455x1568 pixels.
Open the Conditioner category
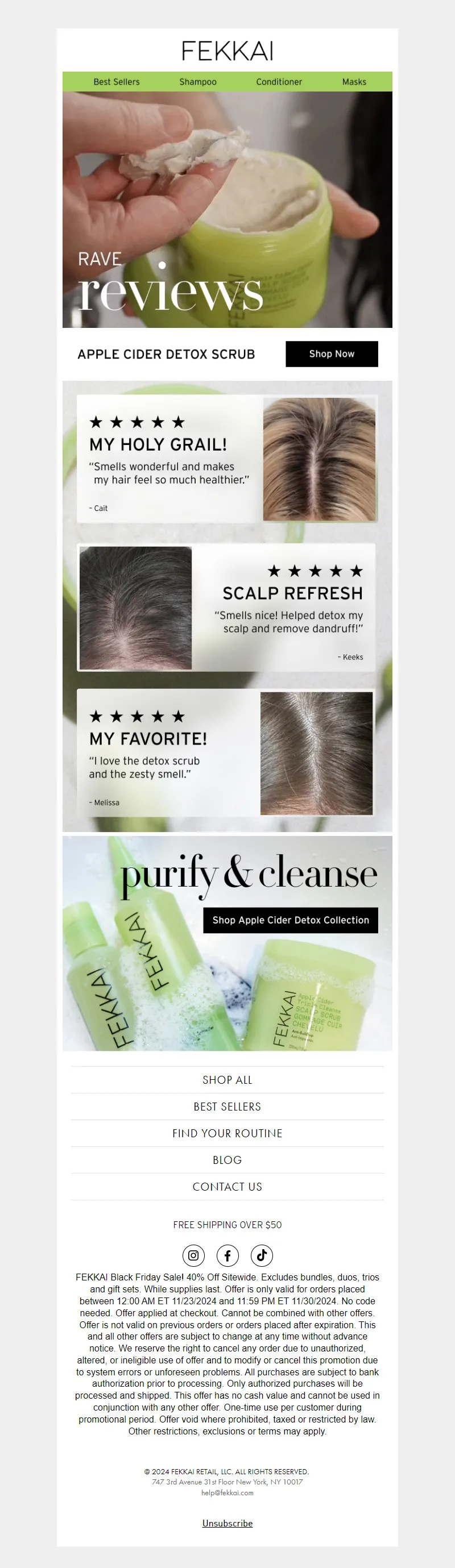point(278,82)
